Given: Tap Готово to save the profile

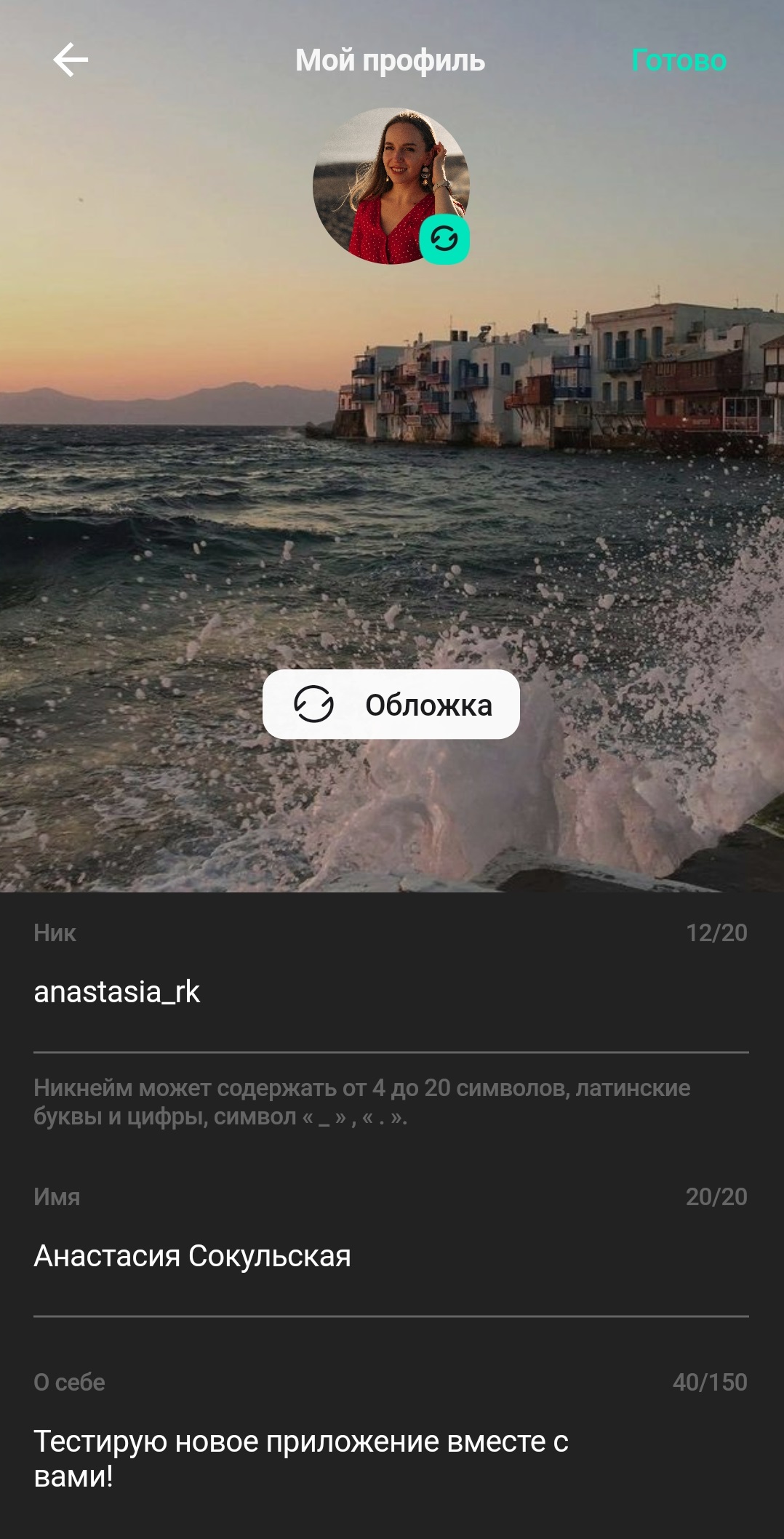Looking at the screenshot, I should (679, 60).
